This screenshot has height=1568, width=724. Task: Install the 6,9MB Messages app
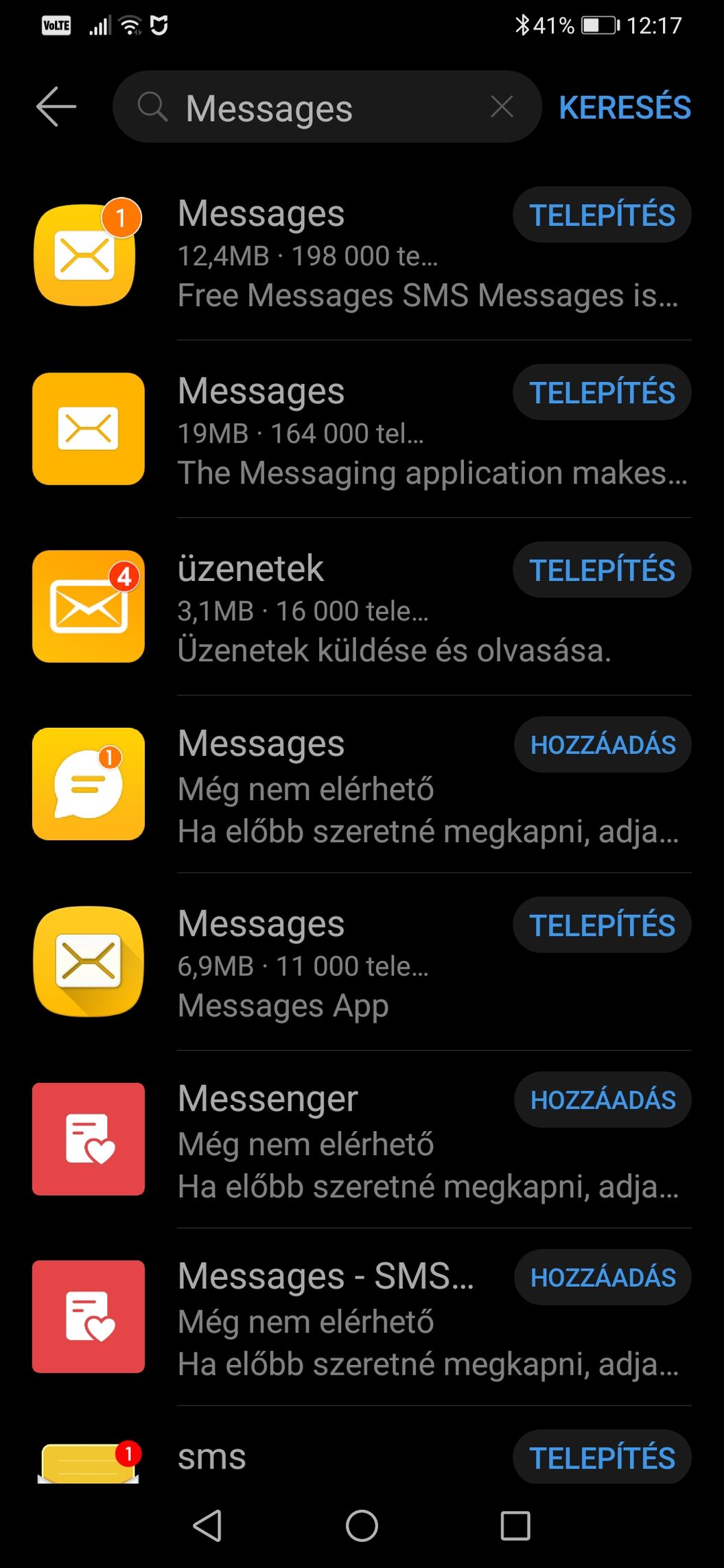click(602, 925)
